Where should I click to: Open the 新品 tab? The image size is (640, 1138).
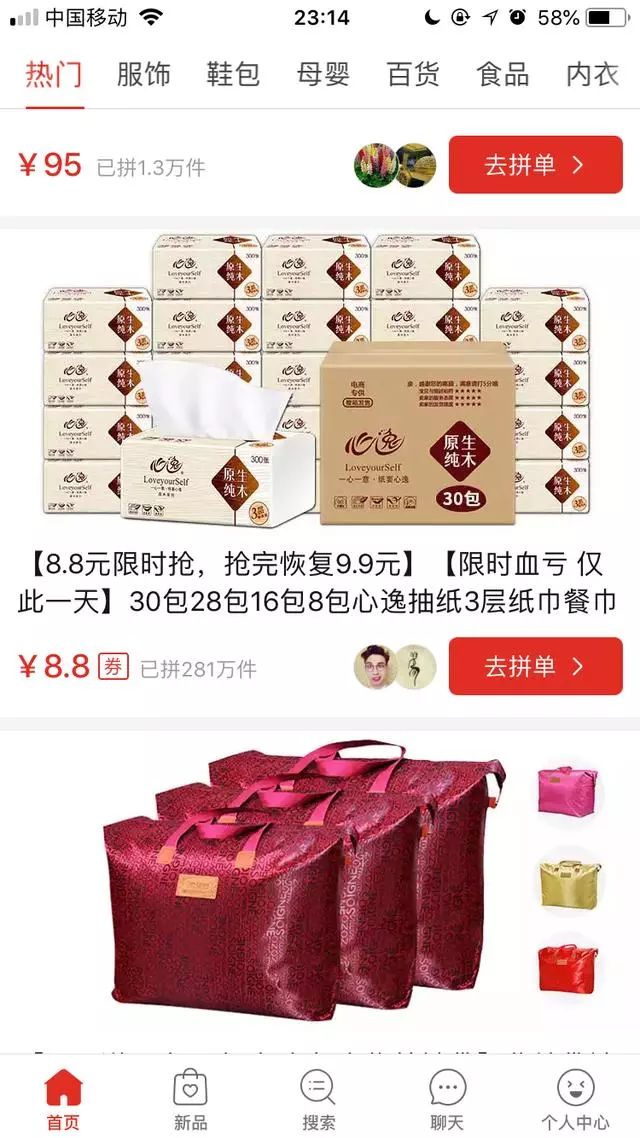coord(191,1100)
